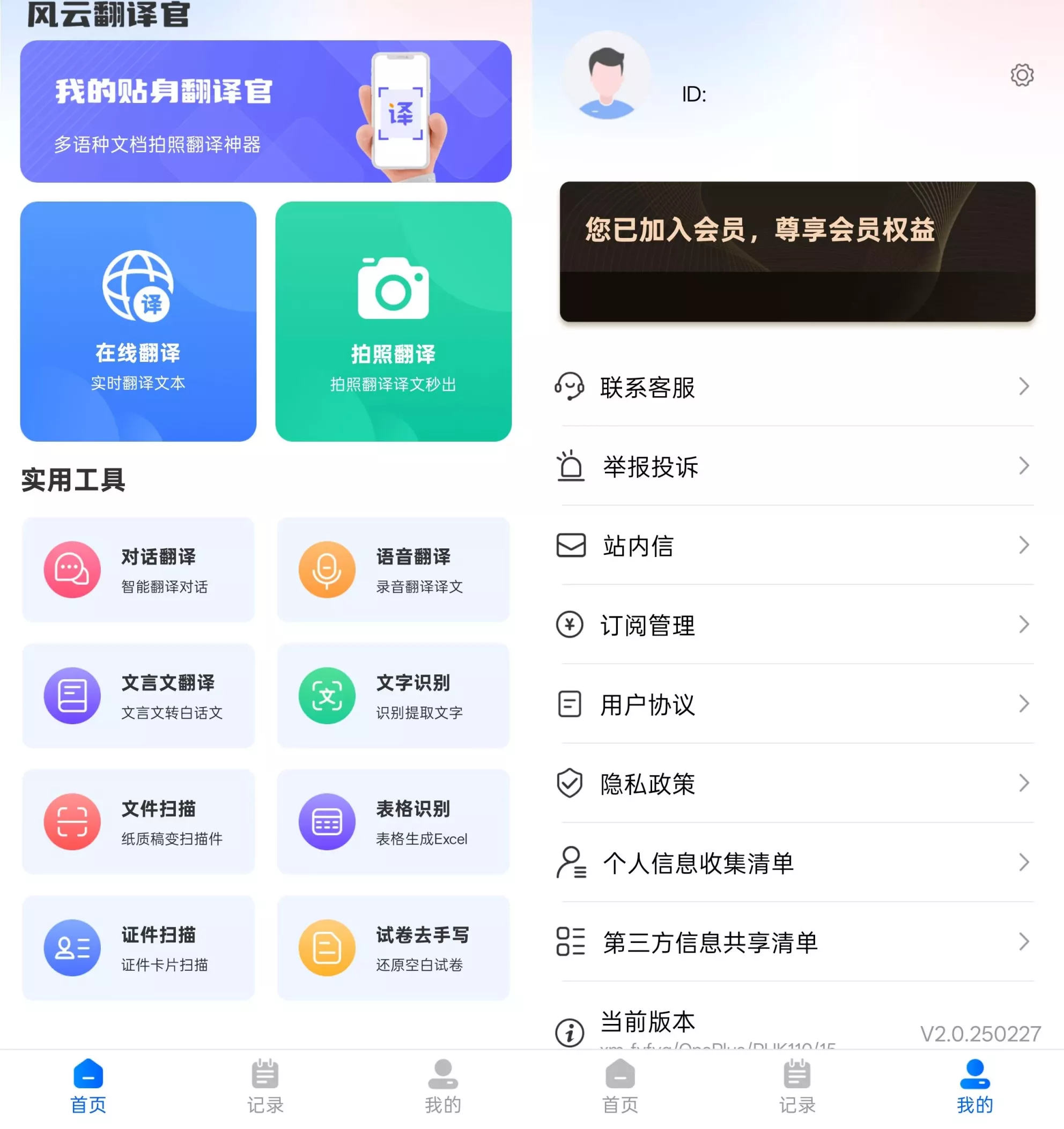Open the settings gear icon

(1022, 76)
